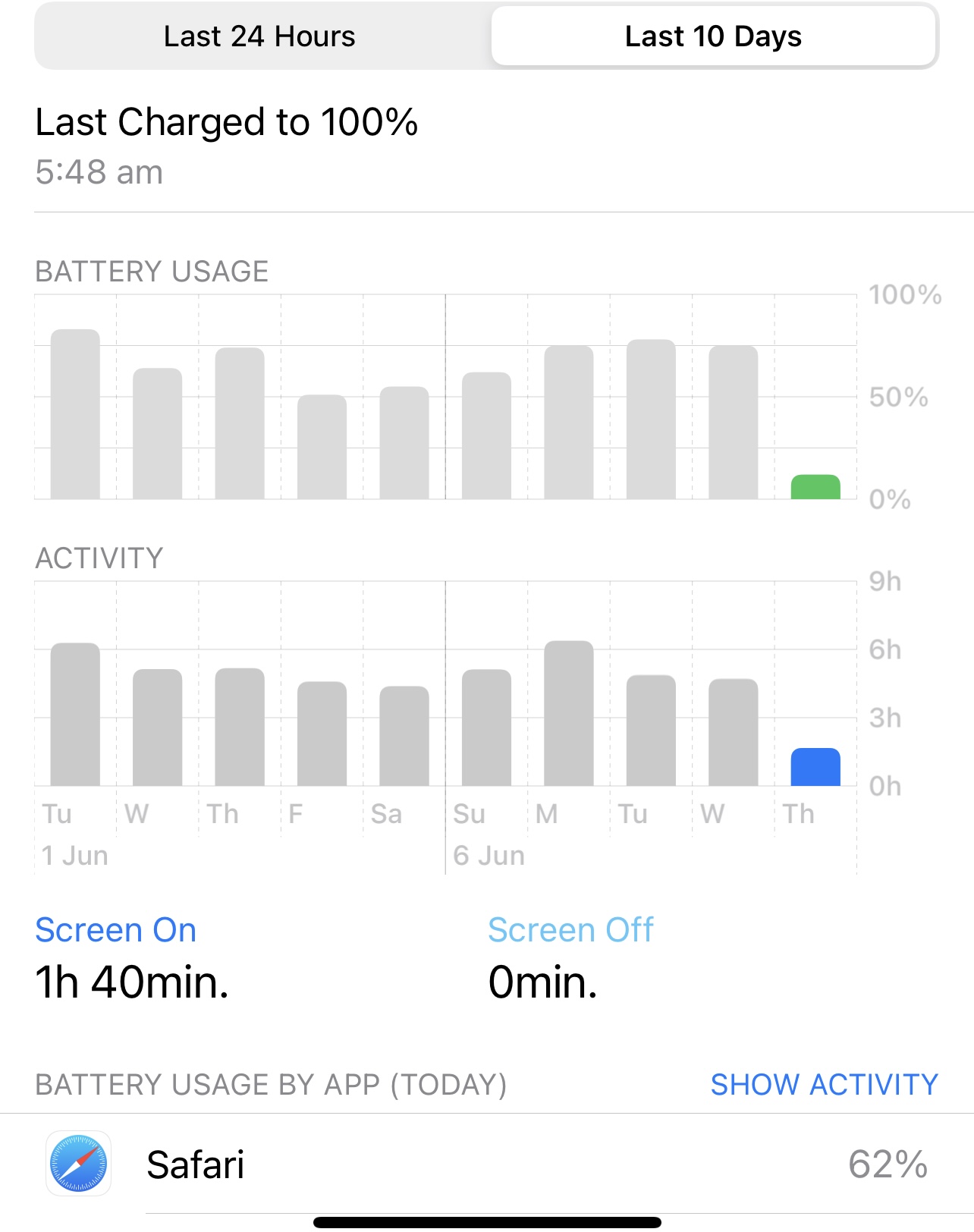Viewport: 974px width, 1232px height.
Task: Select Sunday's bar in the Battery Usage chart
Action: tap(486, 435)
